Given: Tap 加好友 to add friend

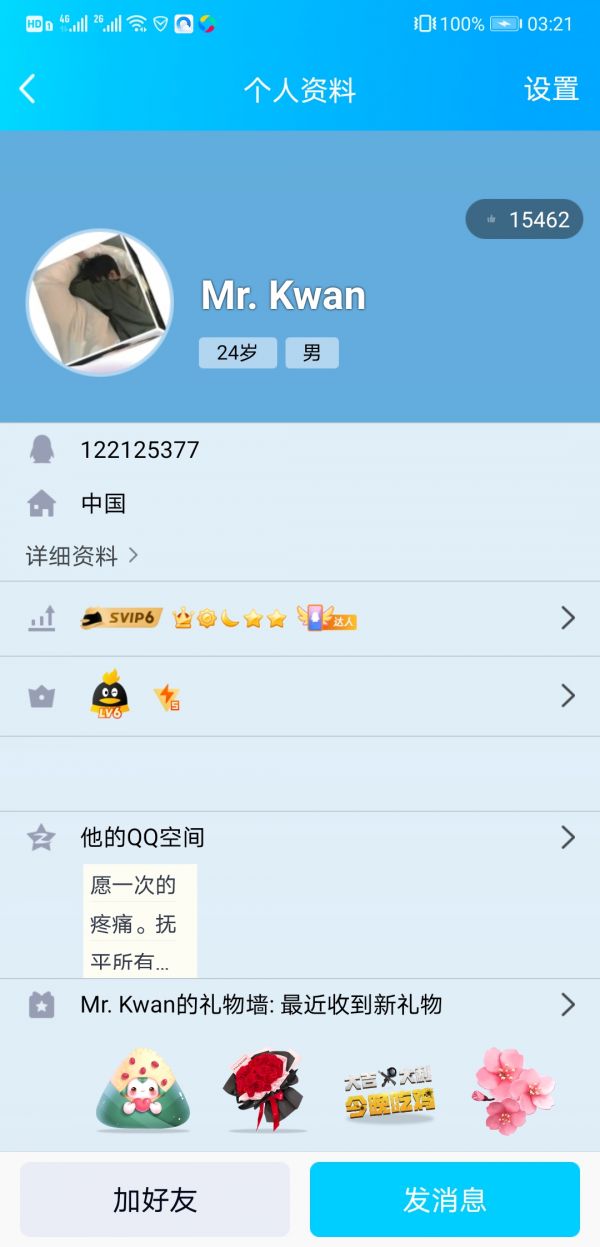Looking at the screenshot, I should click(155, 1199).
